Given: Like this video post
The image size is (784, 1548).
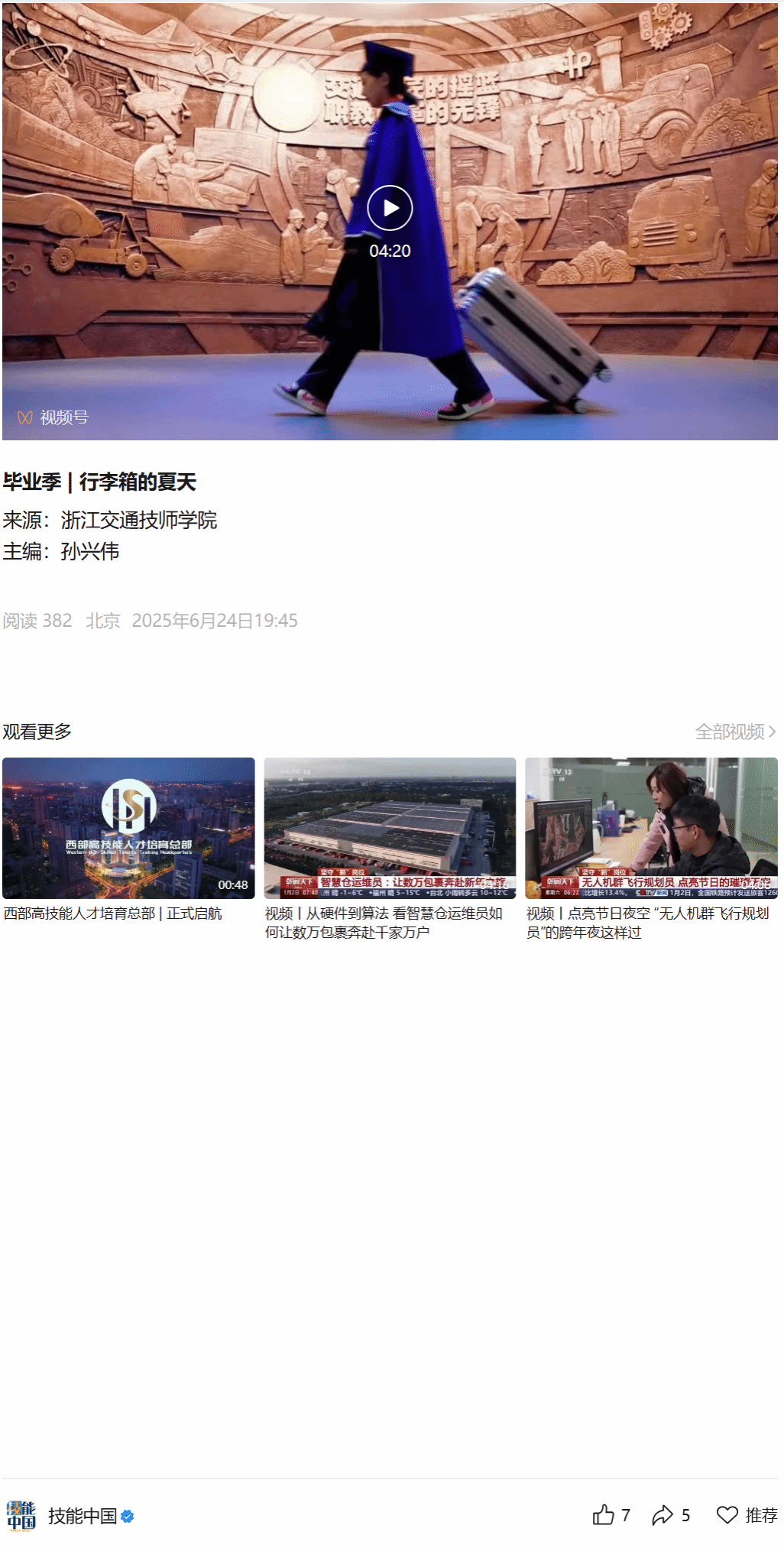Looking at the screenshot, I should pos(611,1515).
